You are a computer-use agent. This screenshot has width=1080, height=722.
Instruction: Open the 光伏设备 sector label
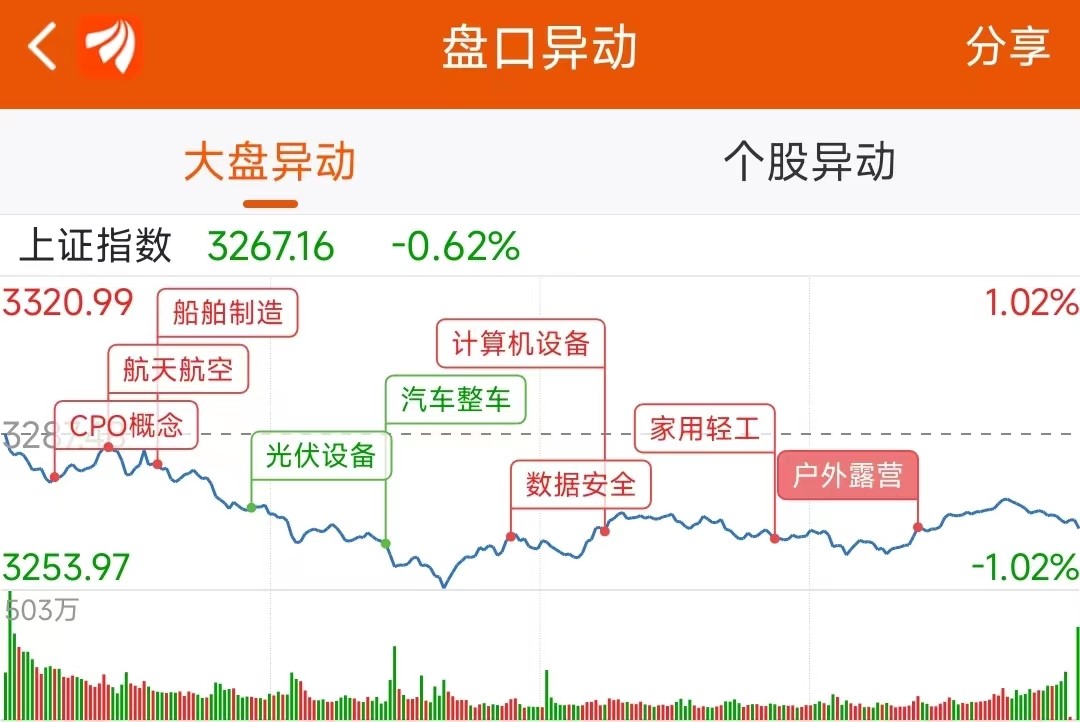tap(321, 456)
